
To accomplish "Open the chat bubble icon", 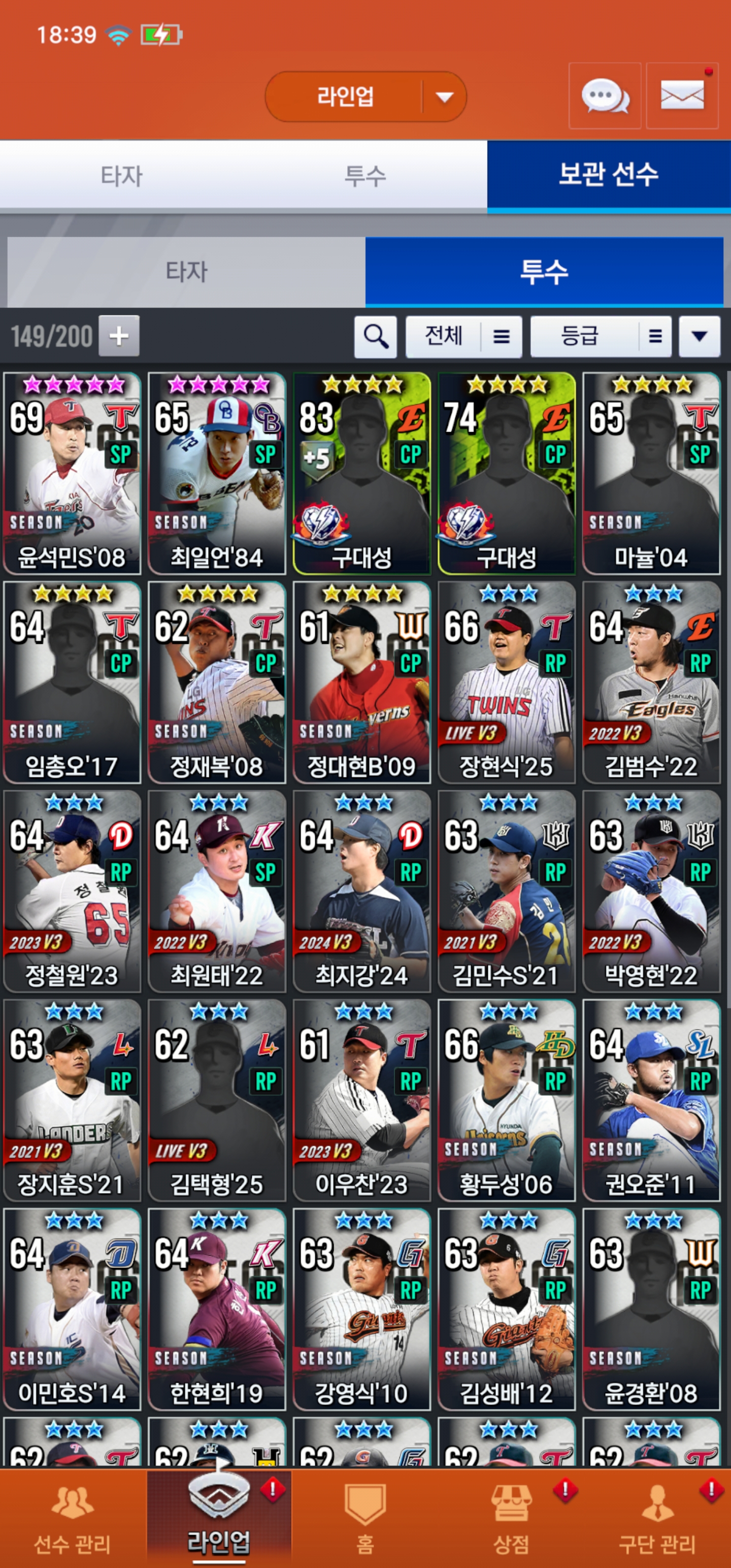I will [605, 96].
